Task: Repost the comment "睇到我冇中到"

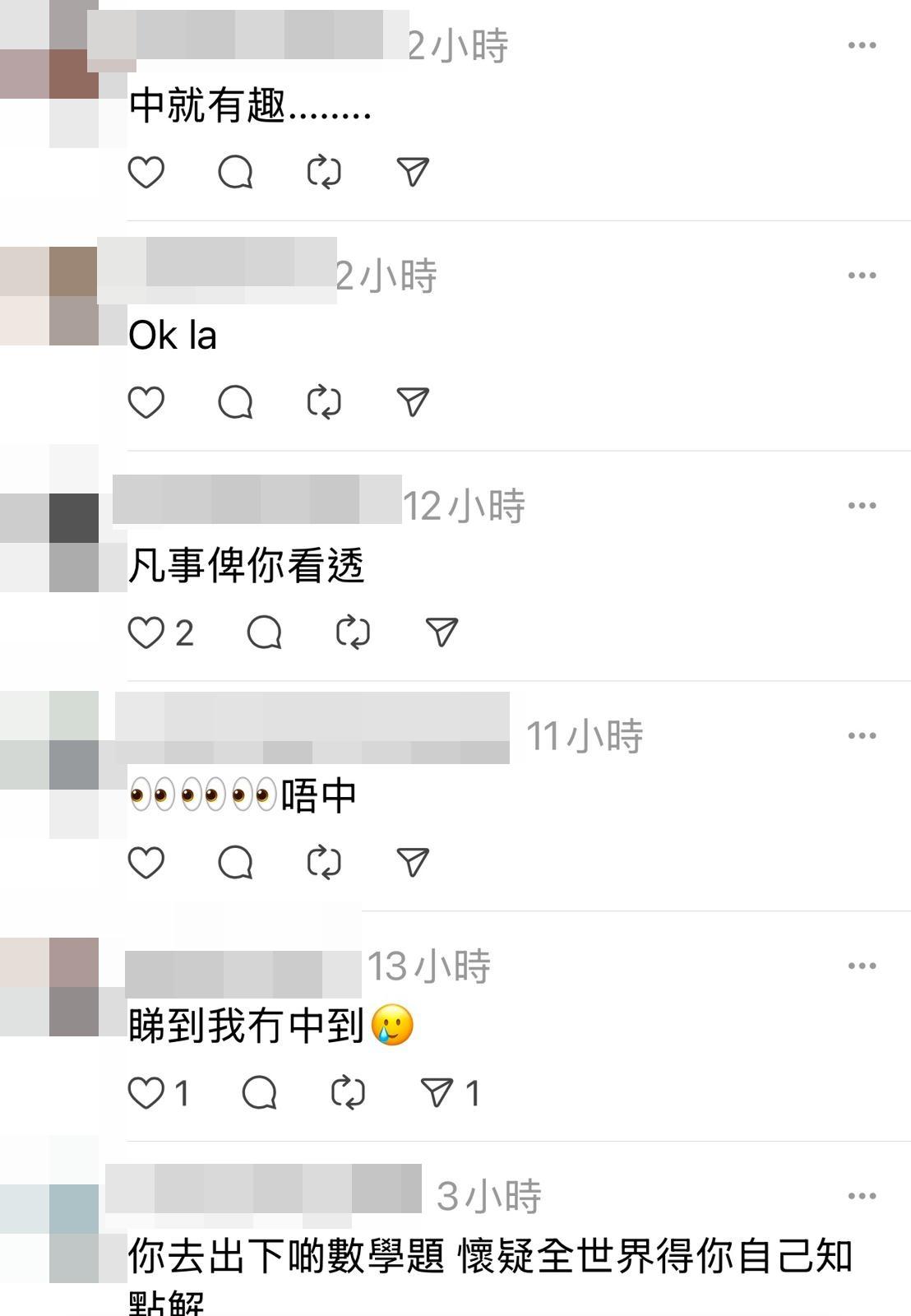Action: pyautogui.click(x=348, y=1093)
